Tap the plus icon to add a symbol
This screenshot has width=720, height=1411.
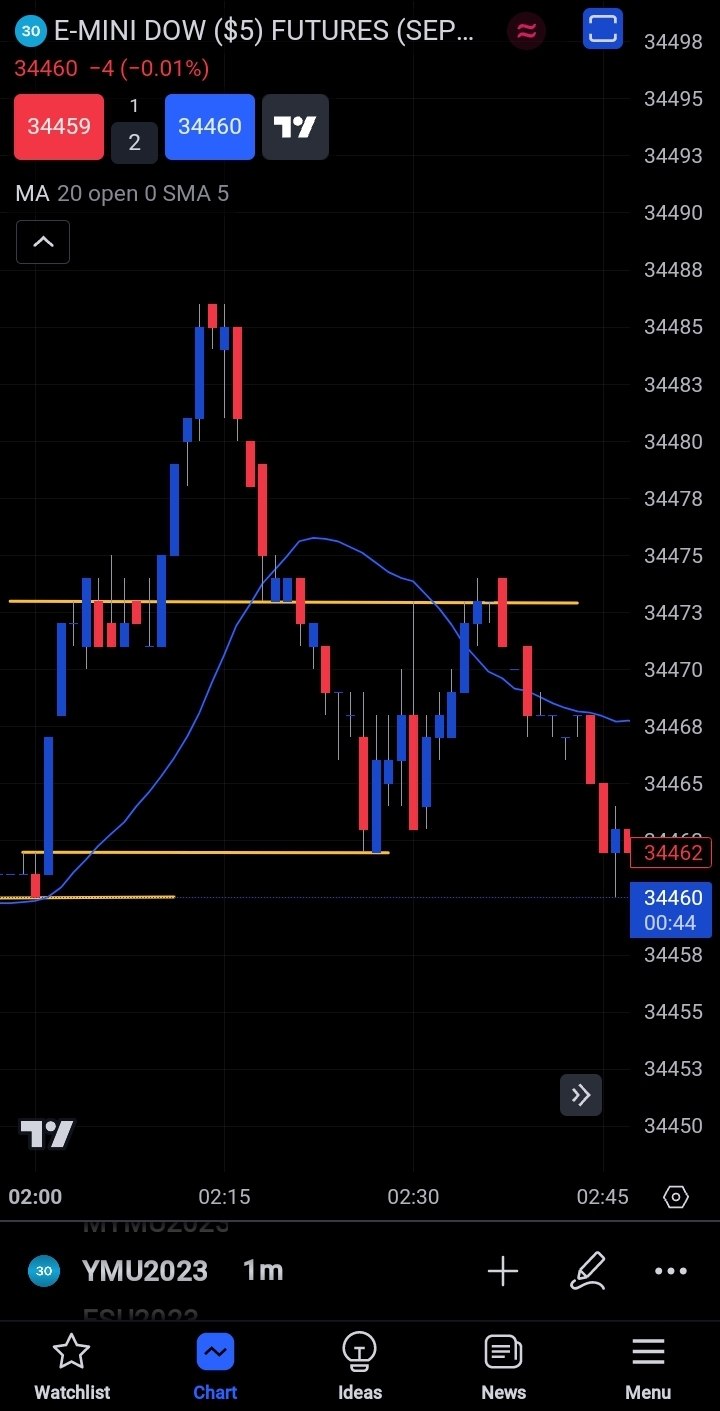pos(503,1271)
